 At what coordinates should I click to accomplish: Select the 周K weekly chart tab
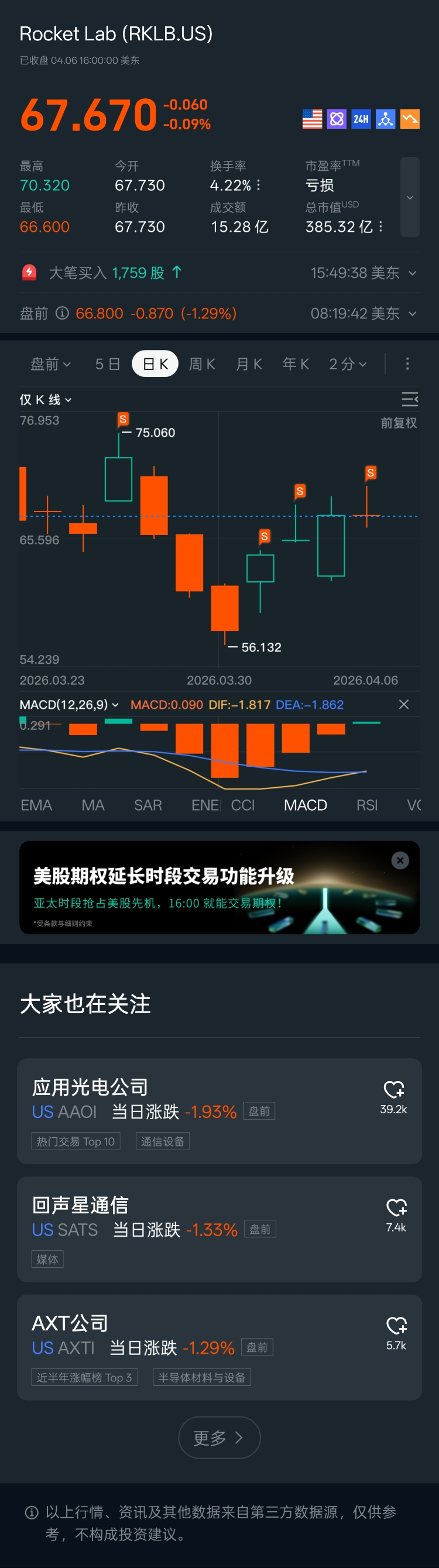(x=201, y=364)
